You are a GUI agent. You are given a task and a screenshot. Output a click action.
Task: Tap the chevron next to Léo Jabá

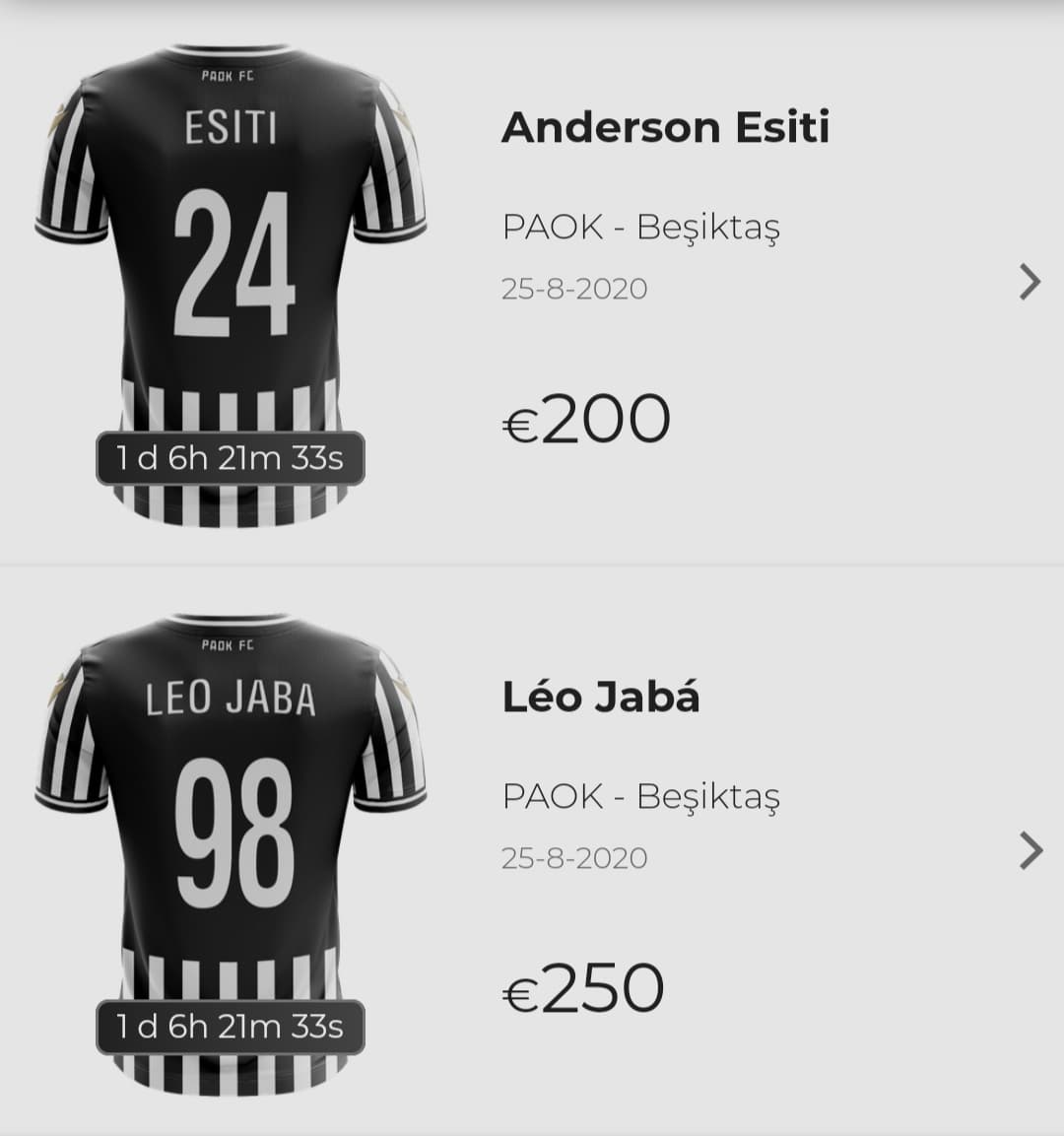[1030, 851]
